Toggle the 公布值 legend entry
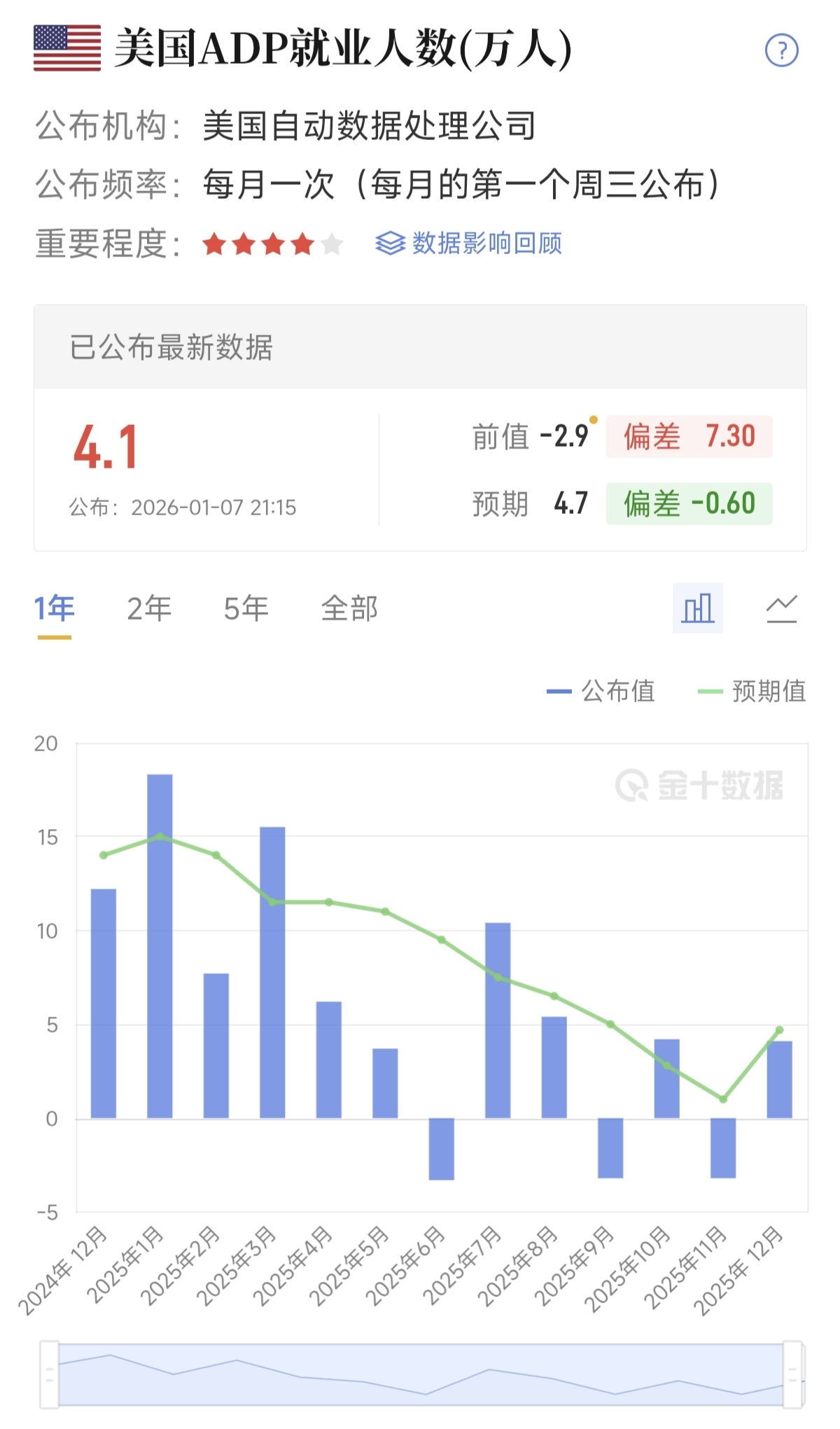 coord(603,691)
